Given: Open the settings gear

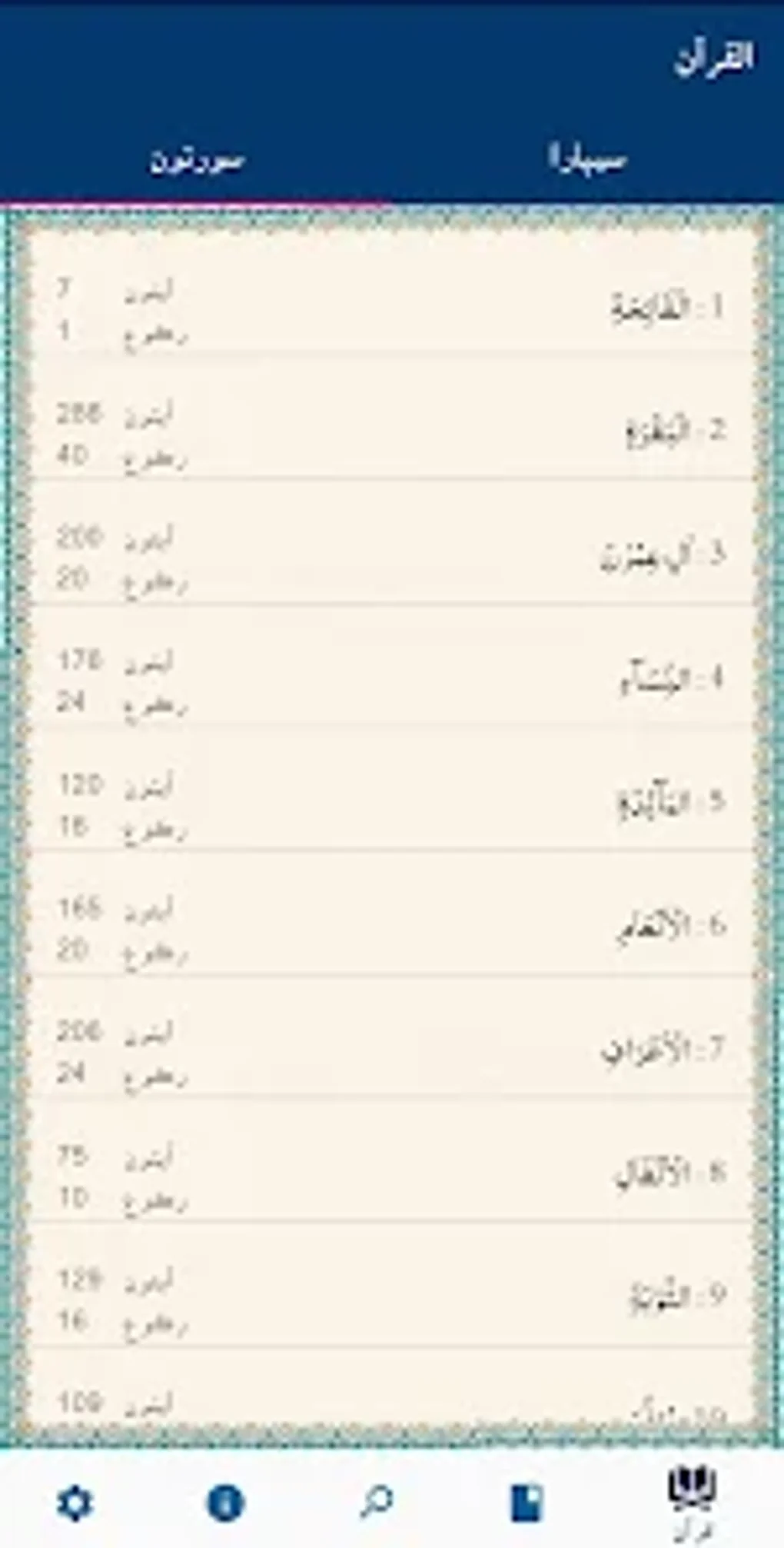Looking at the screenshot, I should coord(75,1502).
